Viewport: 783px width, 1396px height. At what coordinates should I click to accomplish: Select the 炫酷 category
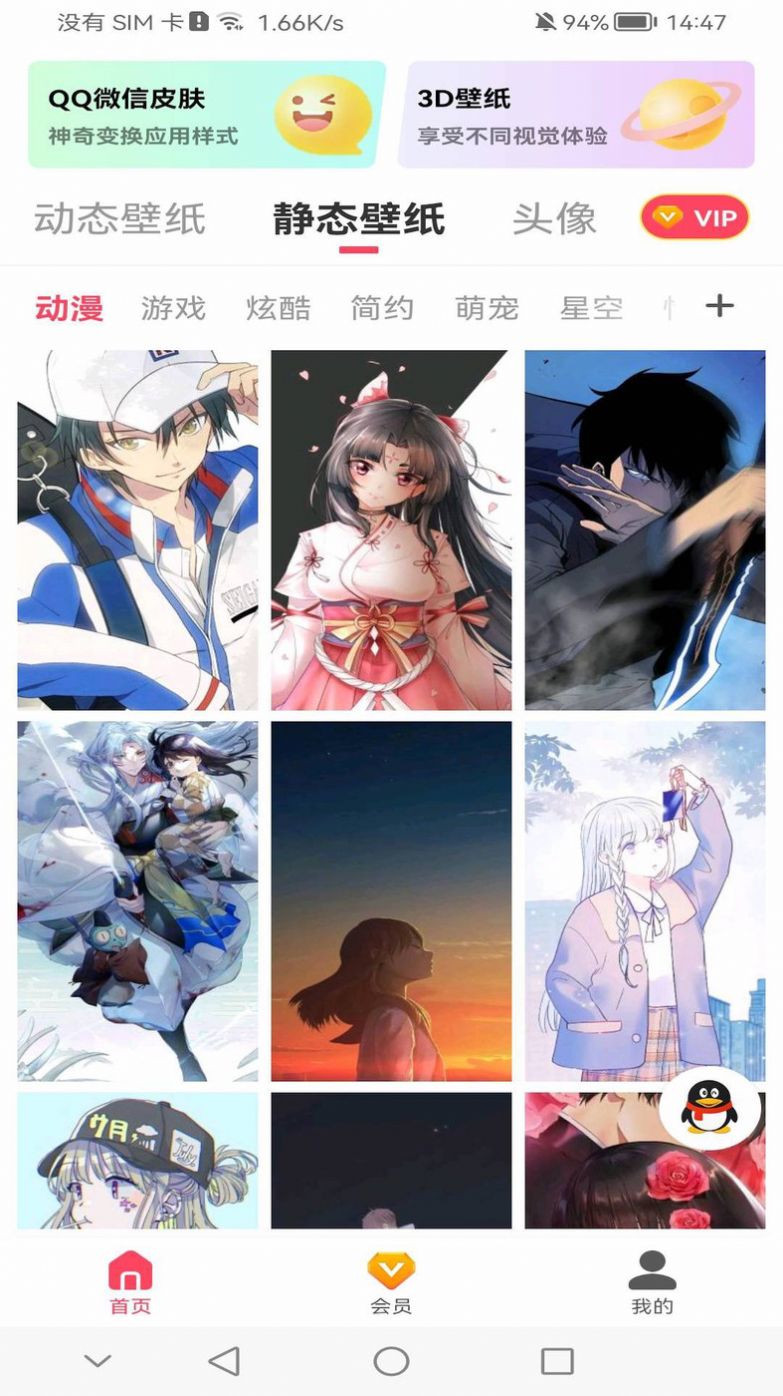278,308
